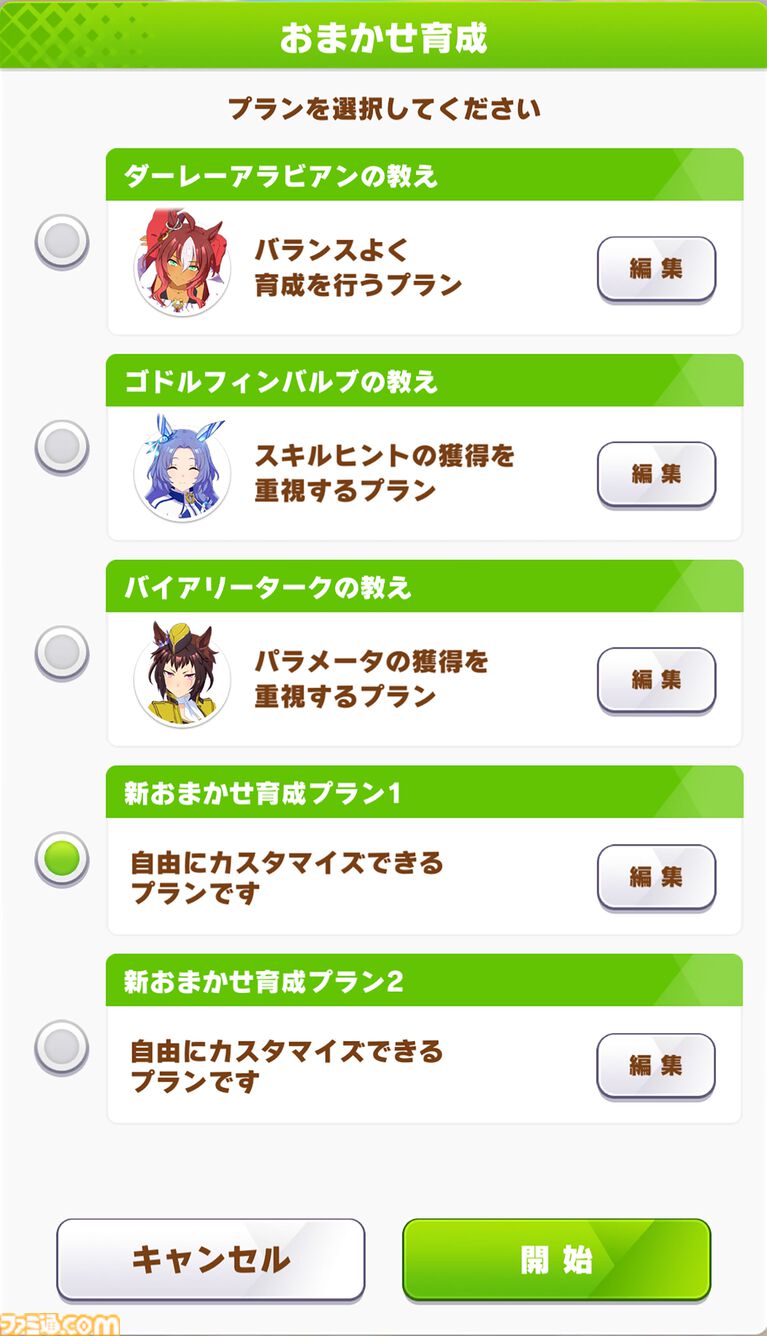Select the 新おまかせ育成プラン1 radio button

(62, 859)
